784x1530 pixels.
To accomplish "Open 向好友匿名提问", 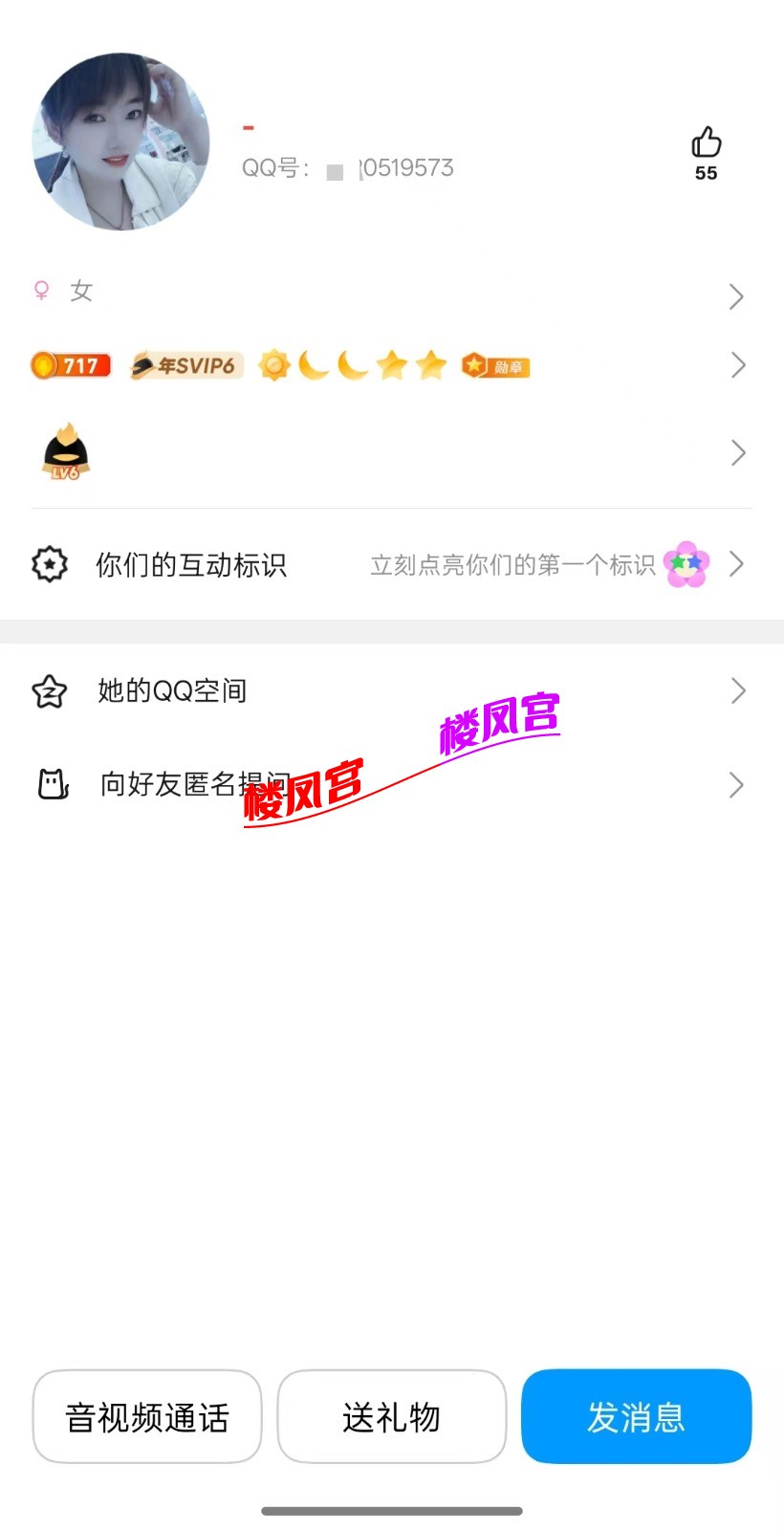I will [390, 785].
